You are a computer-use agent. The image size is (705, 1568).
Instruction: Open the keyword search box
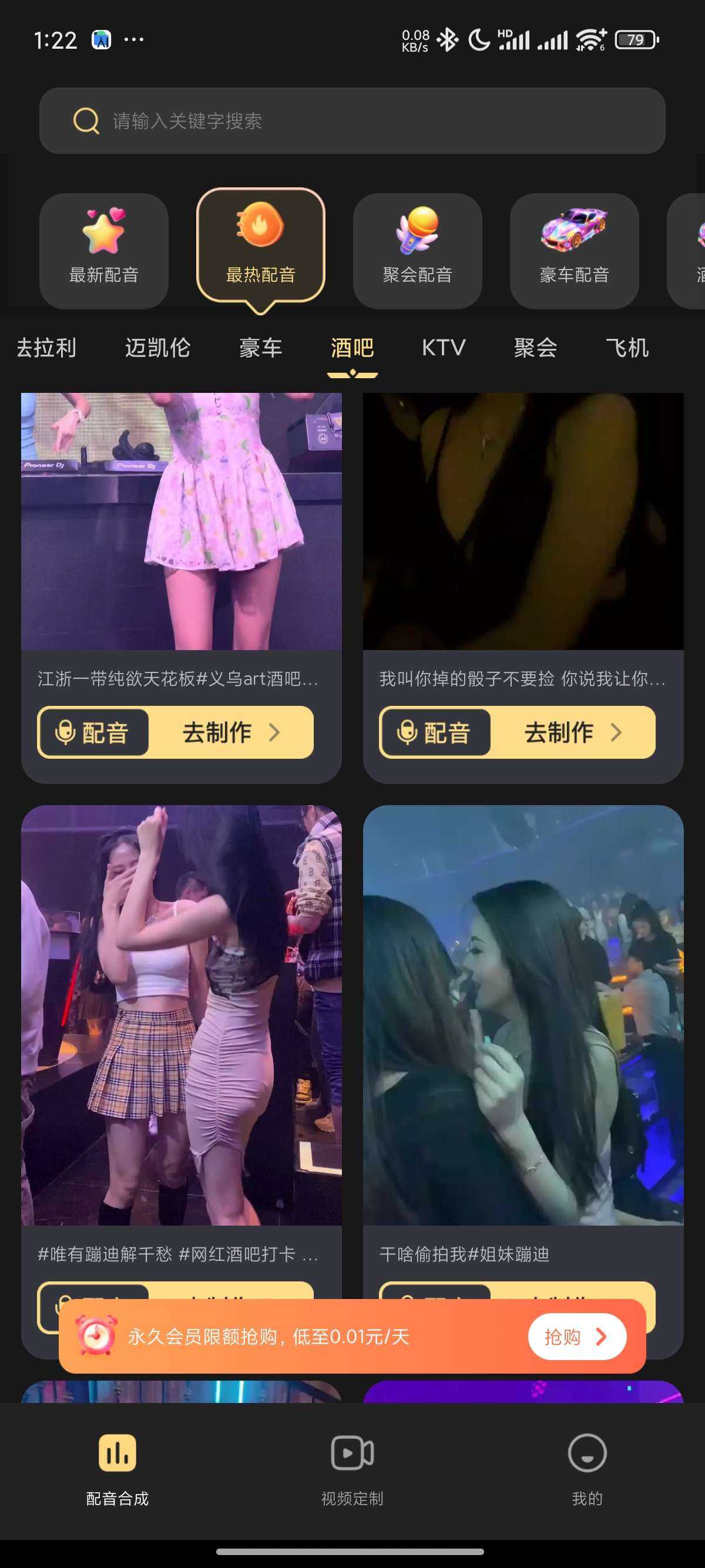tap(352, 120)
